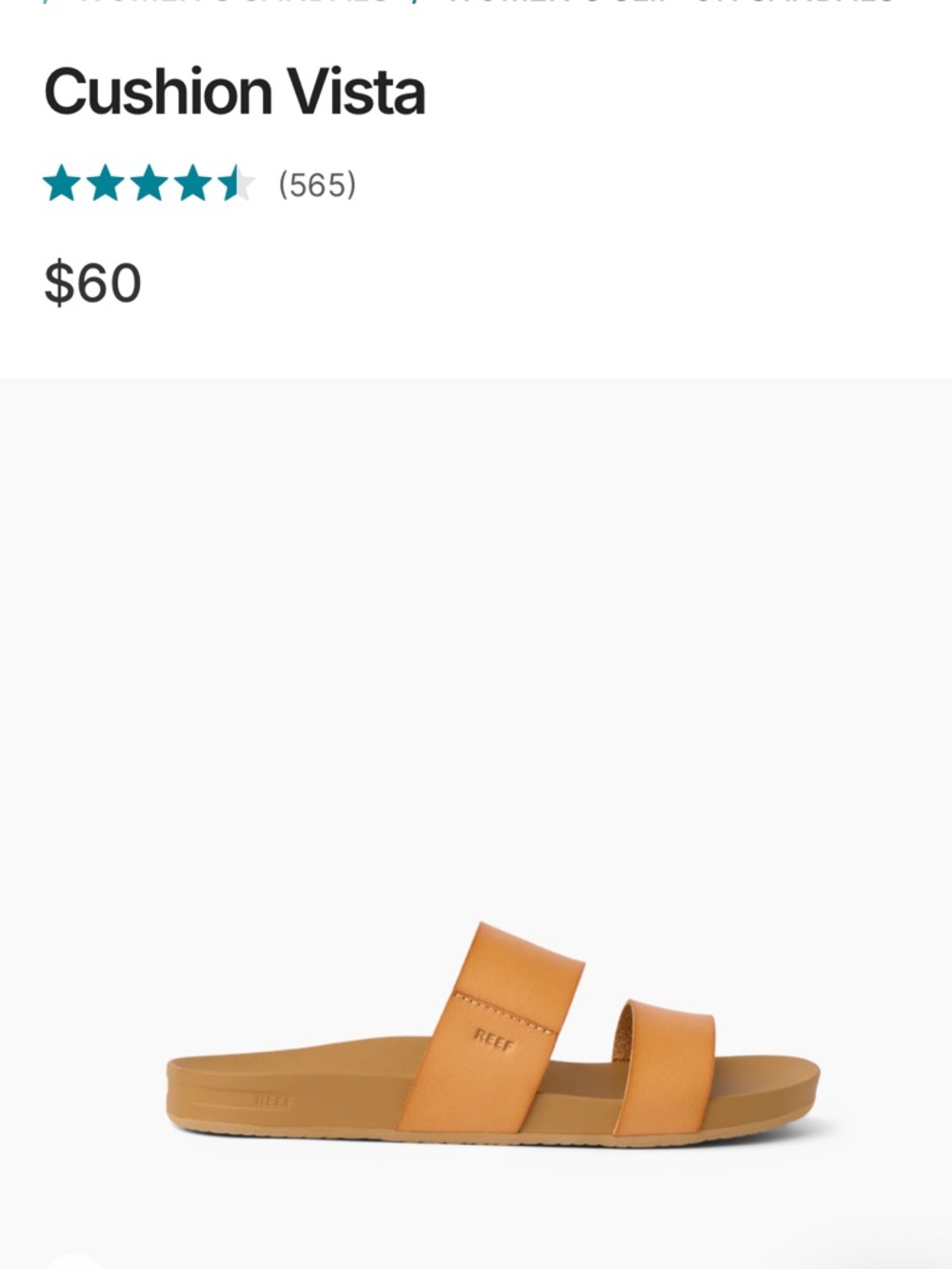Click the Cushion Vista product title
Viewport: 952px width, 1269px height.
tap(236, 90)
